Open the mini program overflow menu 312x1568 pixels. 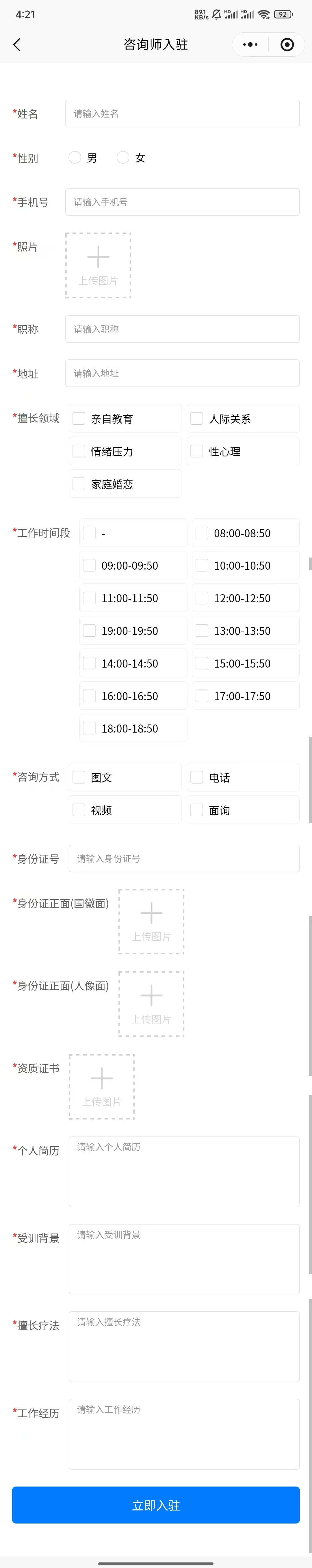pyautogui.click(x=250, y=44)
